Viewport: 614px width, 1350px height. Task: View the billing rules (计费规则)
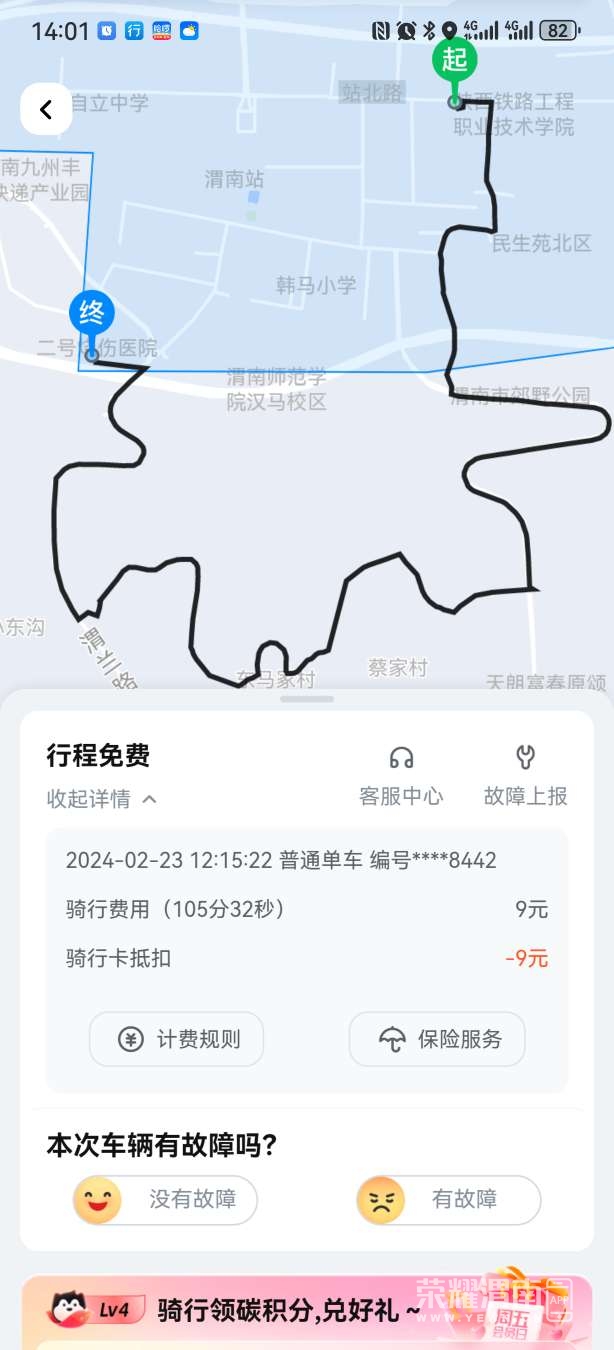point(177,1039)
